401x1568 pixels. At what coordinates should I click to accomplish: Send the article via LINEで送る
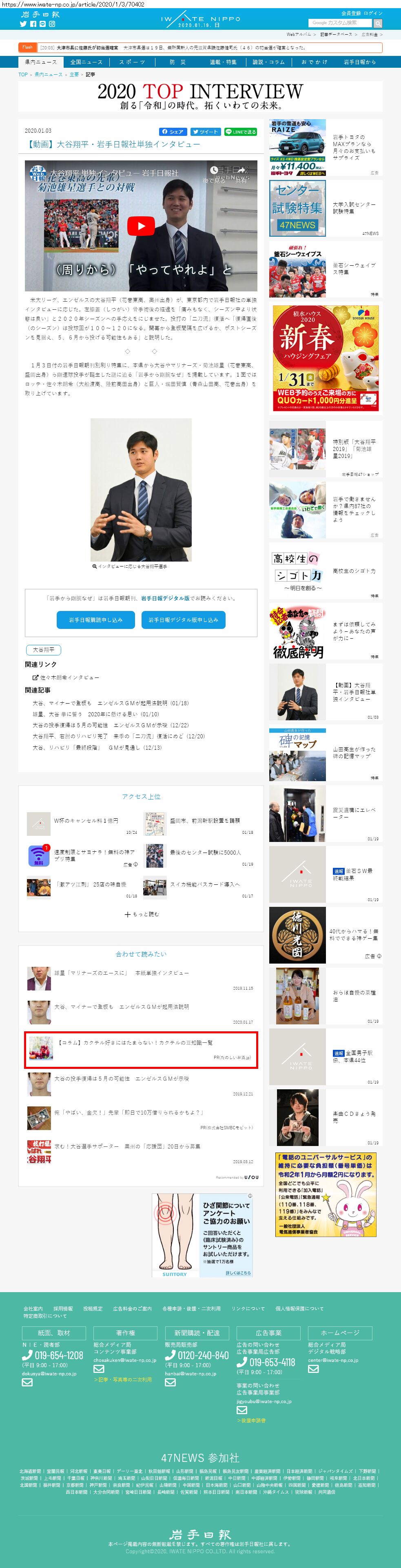(240, 131)
